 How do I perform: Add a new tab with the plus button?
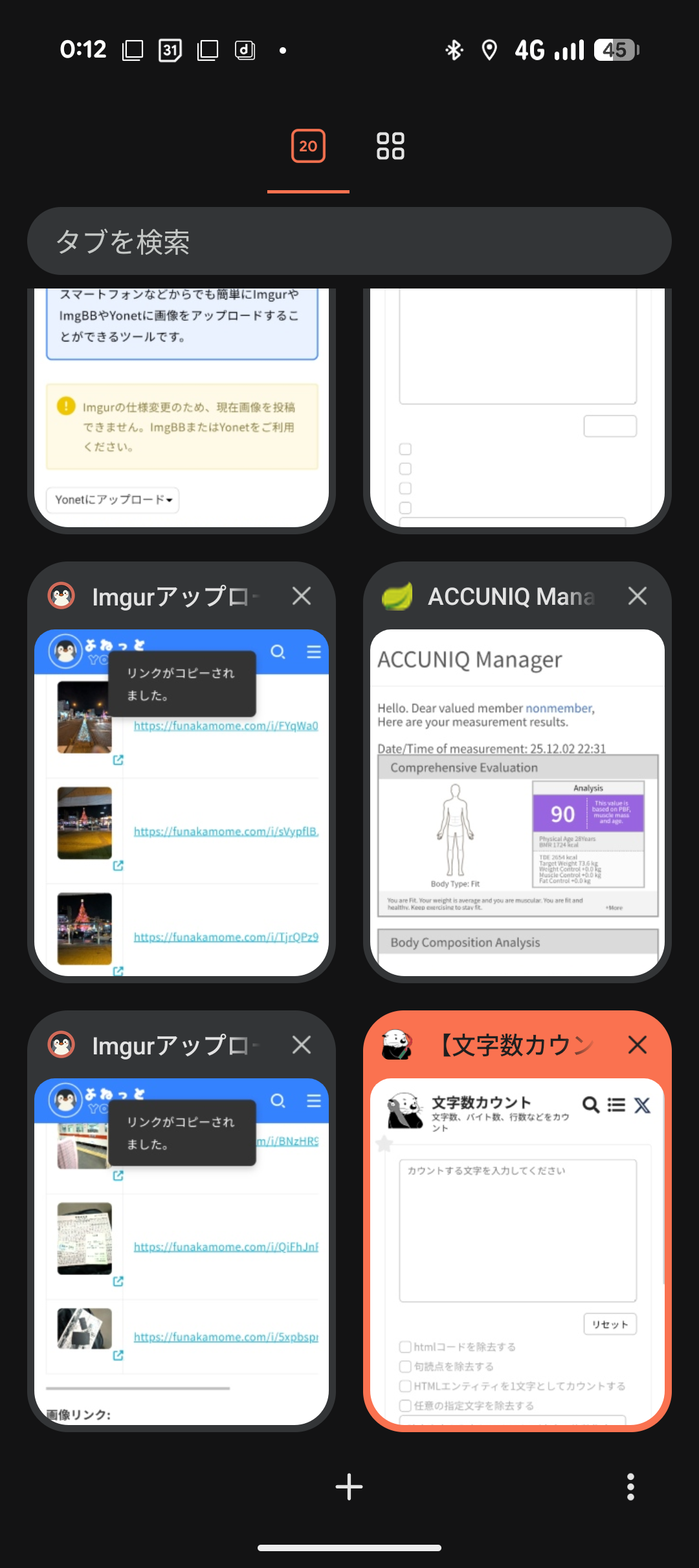(x=349, y=1486)
